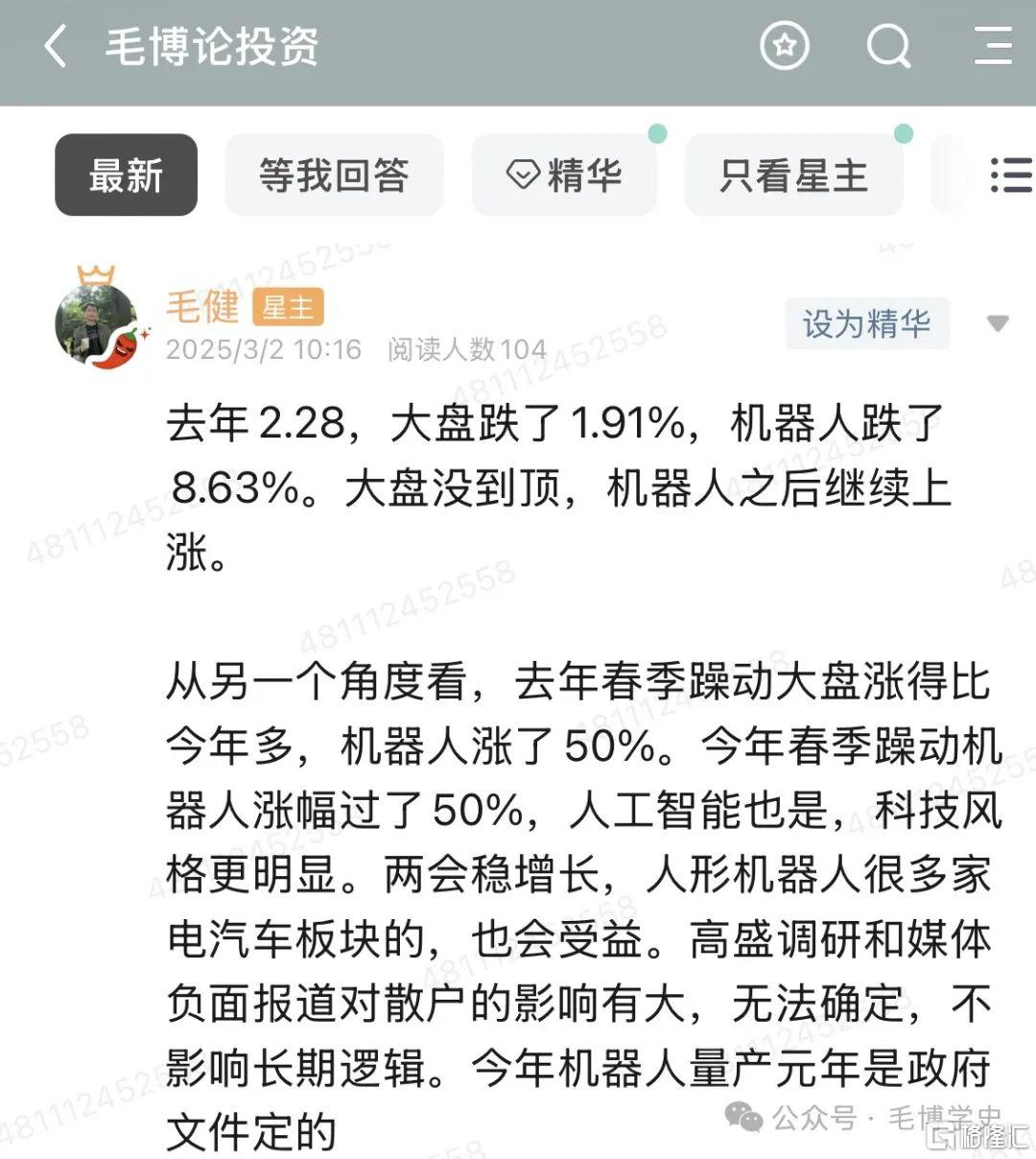The image size is (1036, 1159).
Task: Go back from 毛博论投资
Action: (x=56, y=46)
